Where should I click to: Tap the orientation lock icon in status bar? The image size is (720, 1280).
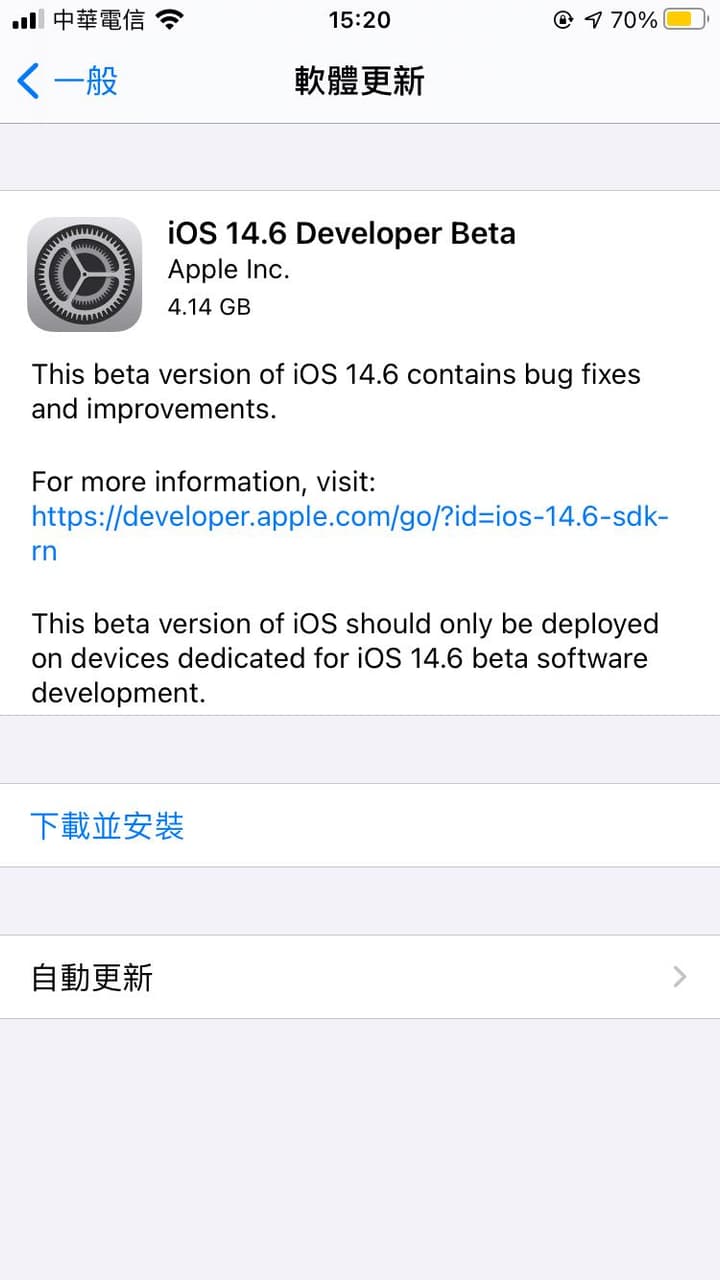(563, 18)
